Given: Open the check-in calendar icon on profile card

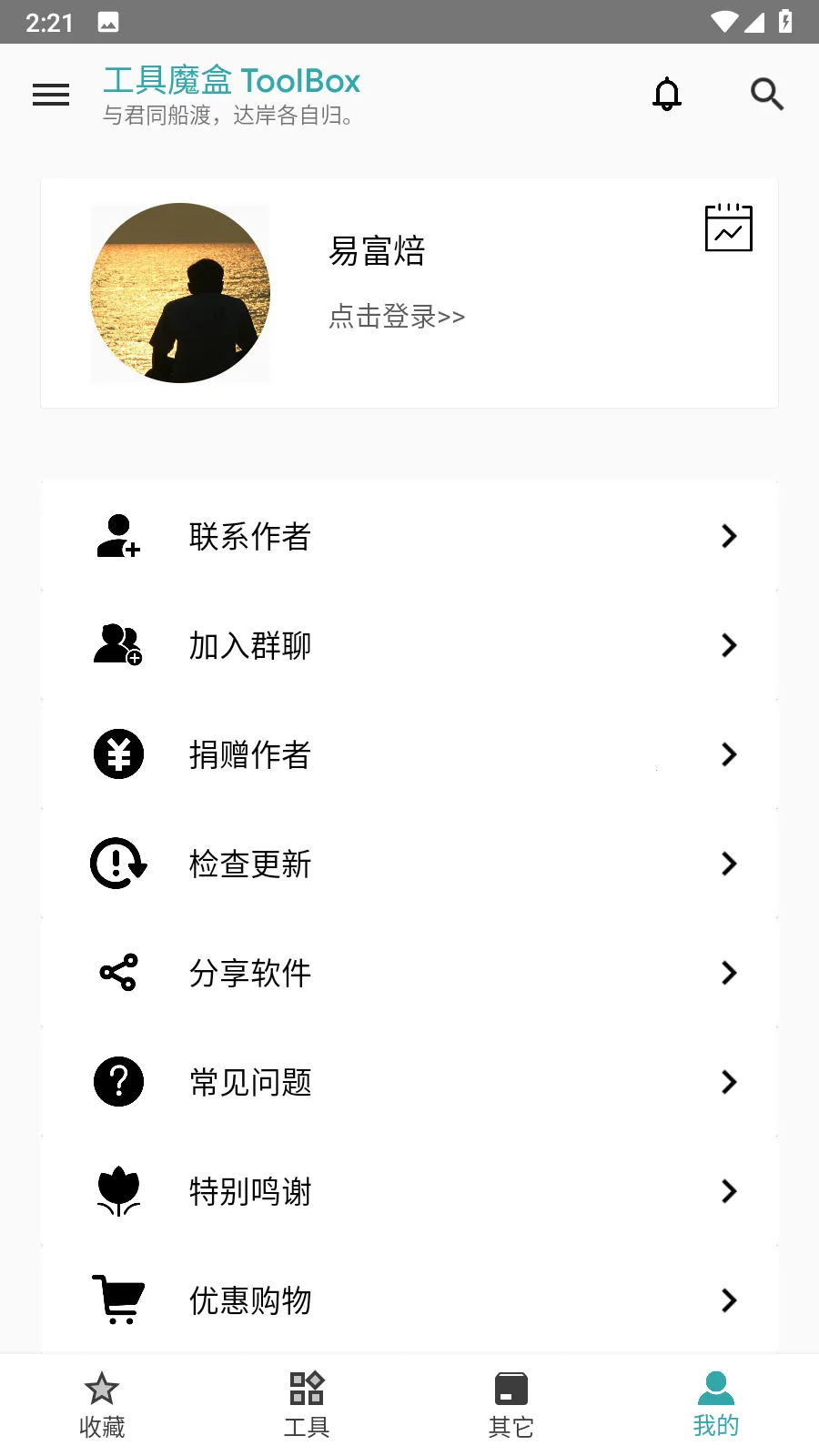Looking at the screenshot, I should click(x=728, y=227).
